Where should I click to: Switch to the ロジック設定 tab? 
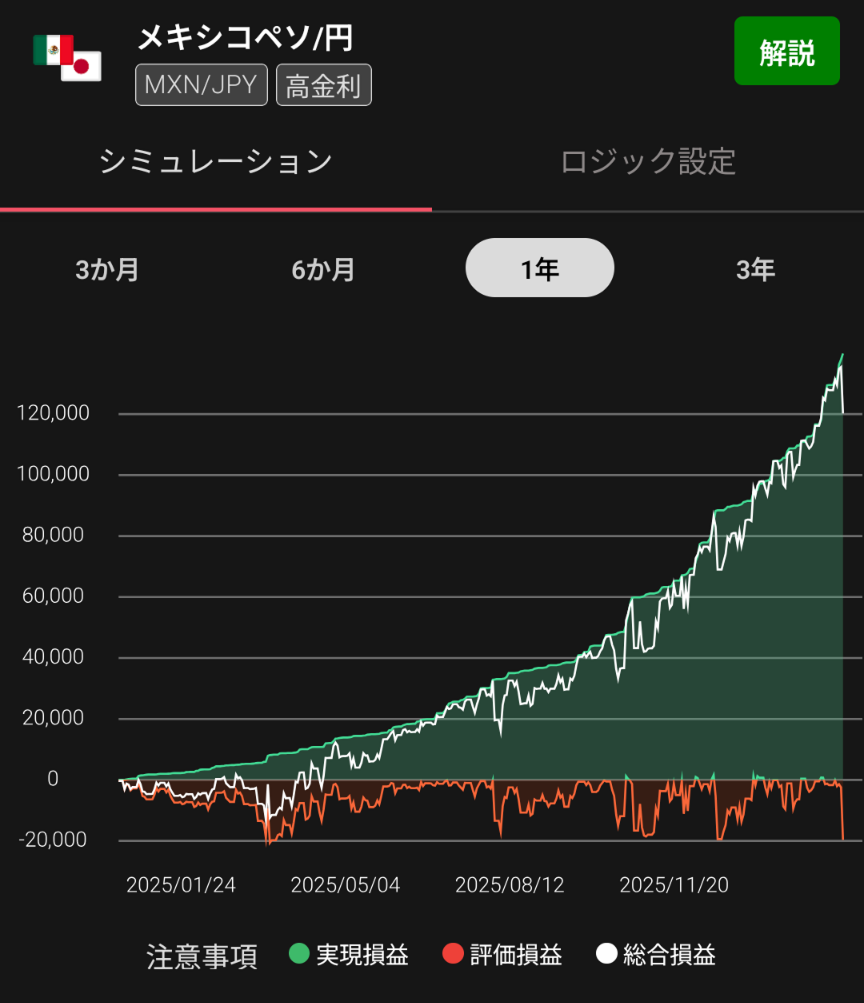(648, 162)
